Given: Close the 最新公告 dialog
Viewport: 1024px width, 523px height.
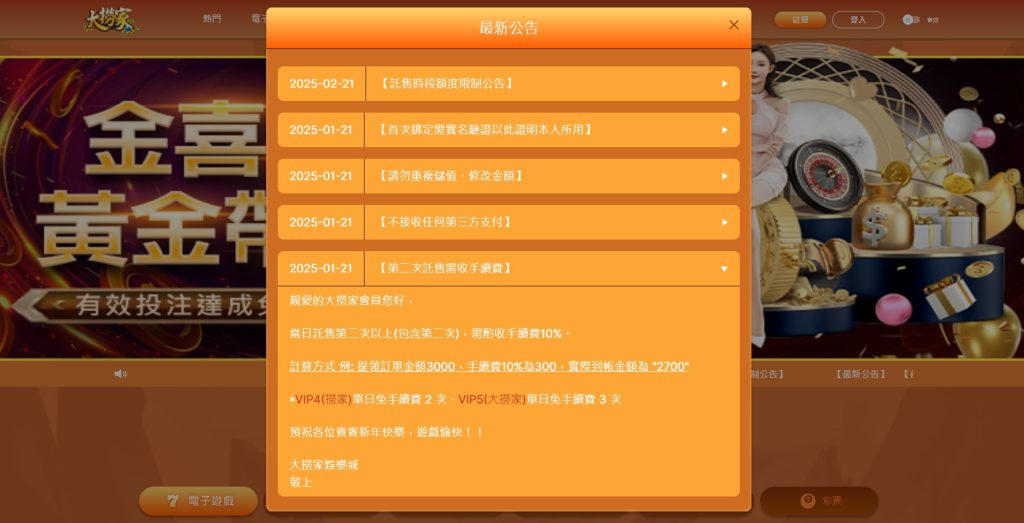Looking at the screenshot, I should coord(733,25).
